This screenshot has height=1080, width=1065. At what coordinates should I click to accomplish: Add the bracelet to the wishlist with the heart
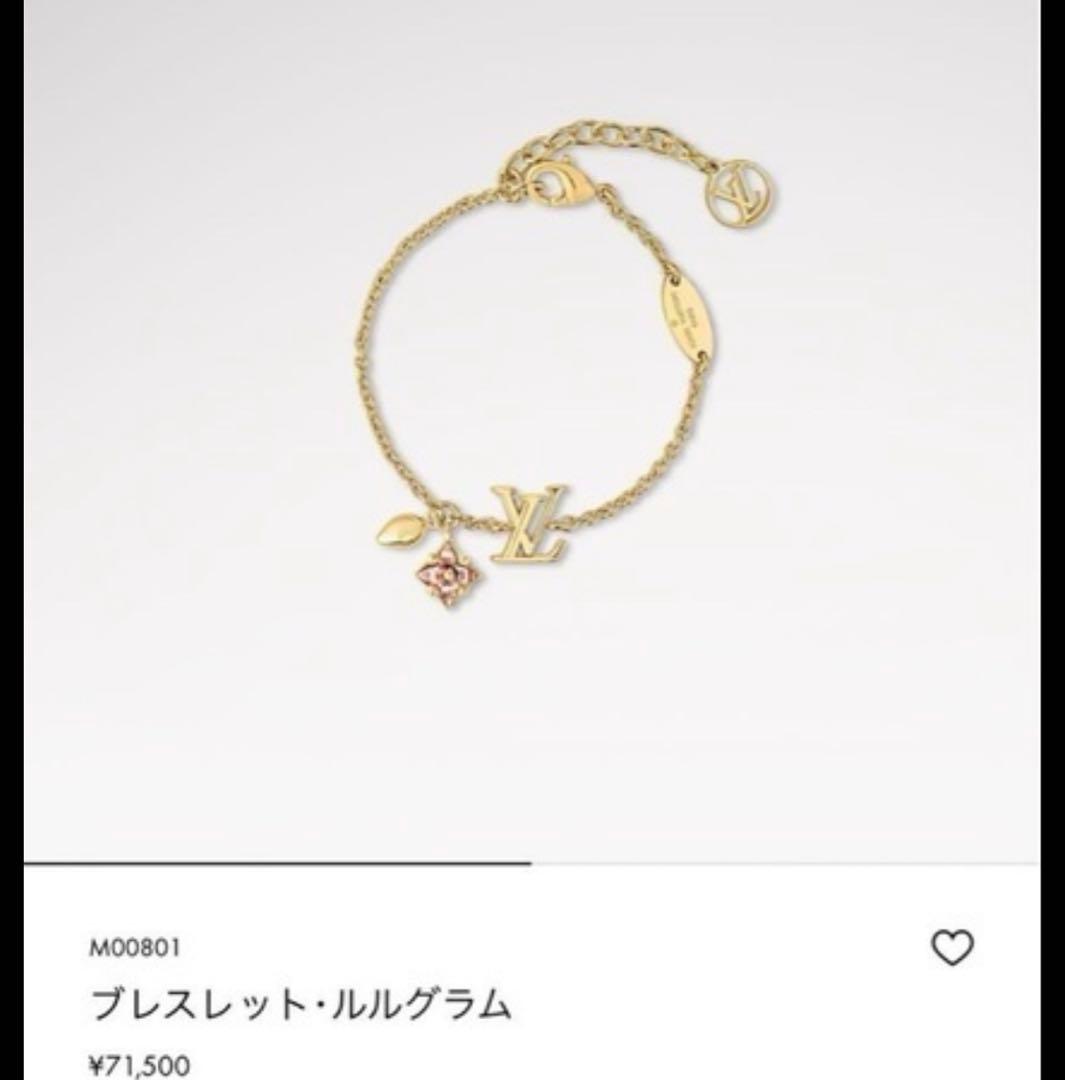point(951,948)
